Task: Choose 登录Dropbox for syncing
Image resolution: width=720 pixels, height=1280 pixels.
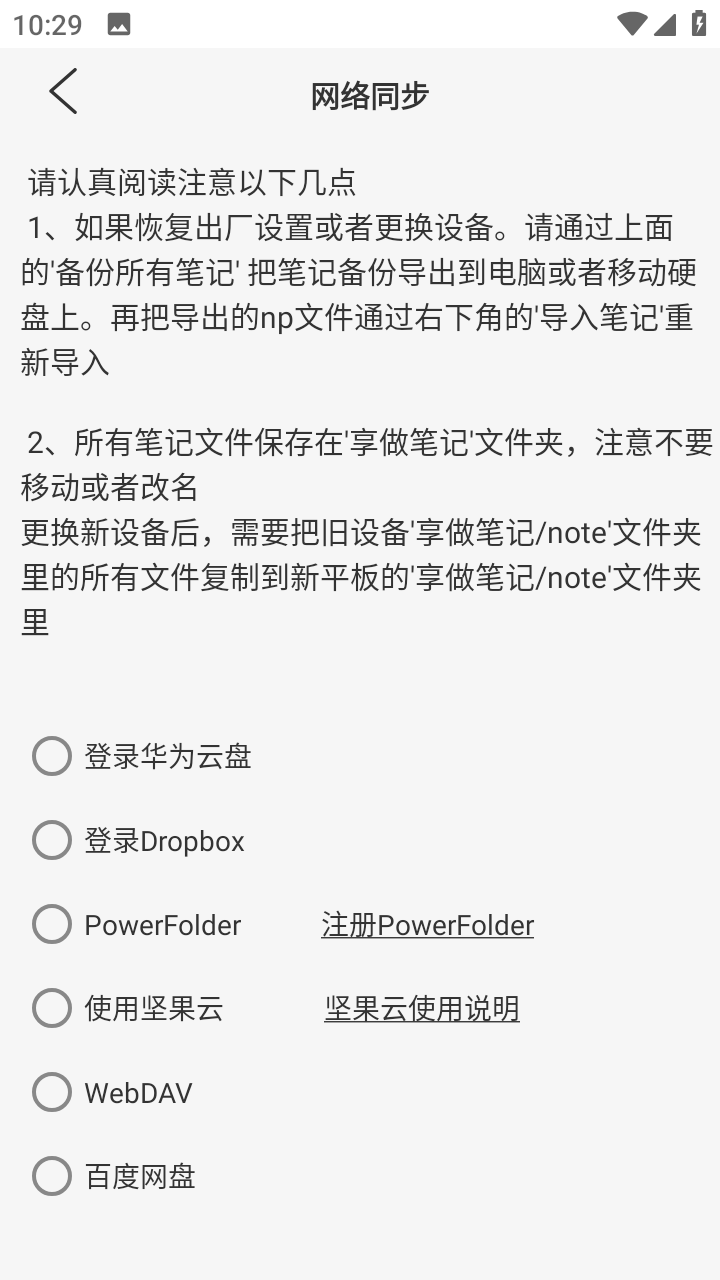Action: (x=52, y=841)
